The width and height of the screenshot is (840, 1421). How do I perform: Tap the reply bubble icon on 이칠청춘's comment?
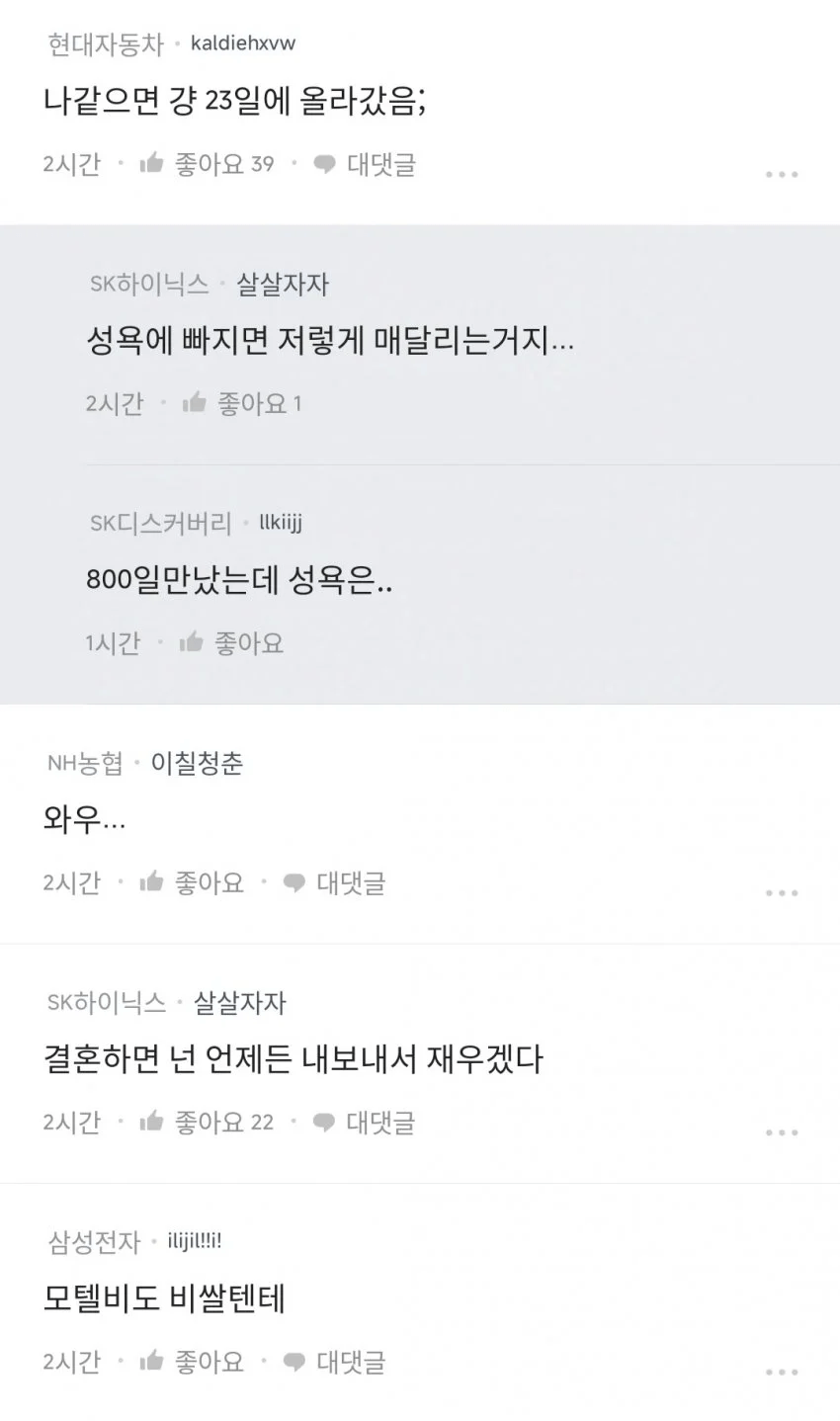(x=294, y=882)
